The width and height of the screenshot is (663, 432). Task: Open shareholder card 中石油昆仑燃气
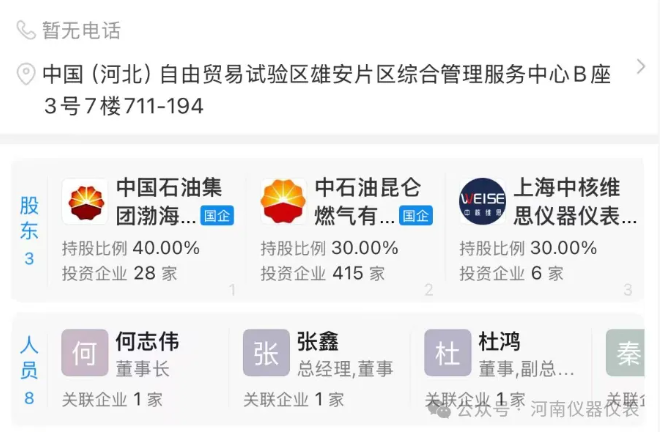[x=345, y=229]
